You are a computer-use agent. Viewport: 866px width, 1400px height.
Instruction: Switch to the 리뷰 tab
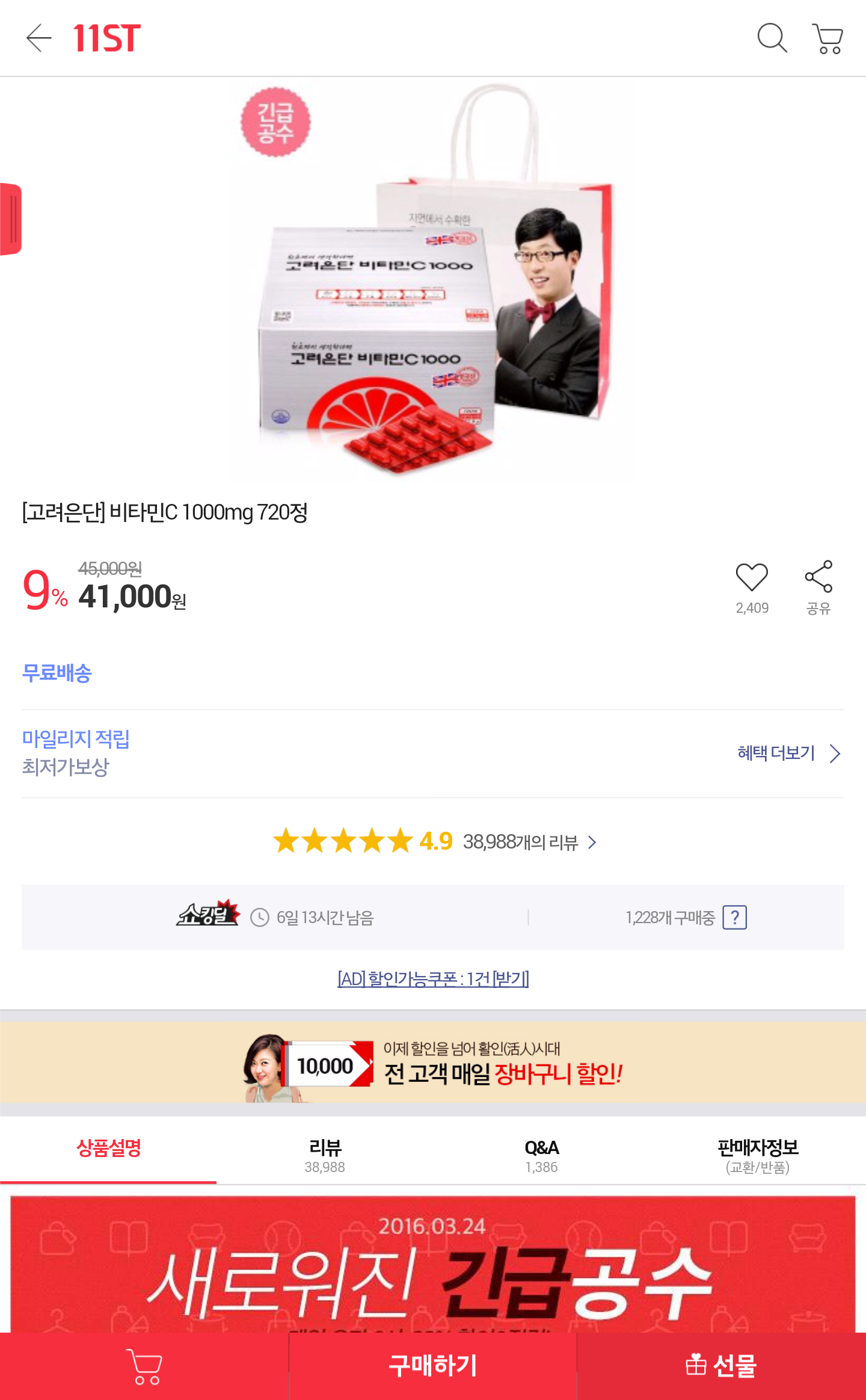pos(325,1155)
